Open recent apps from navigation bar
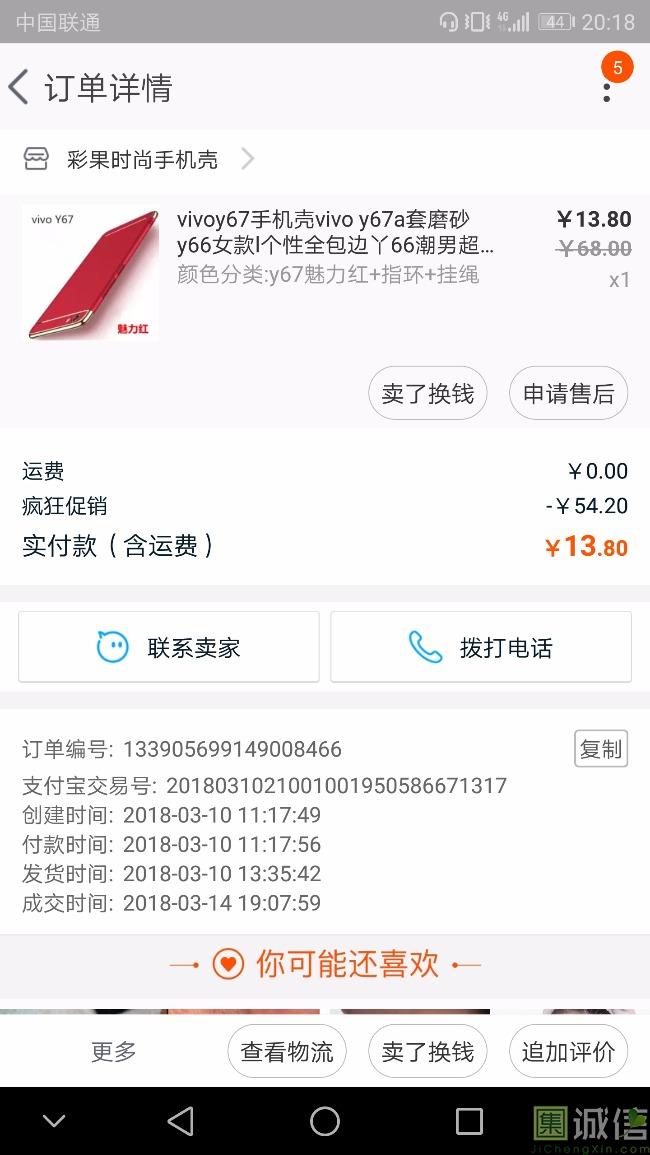The height and width of the screenshot is (1155, 650). click(469, 1121)
